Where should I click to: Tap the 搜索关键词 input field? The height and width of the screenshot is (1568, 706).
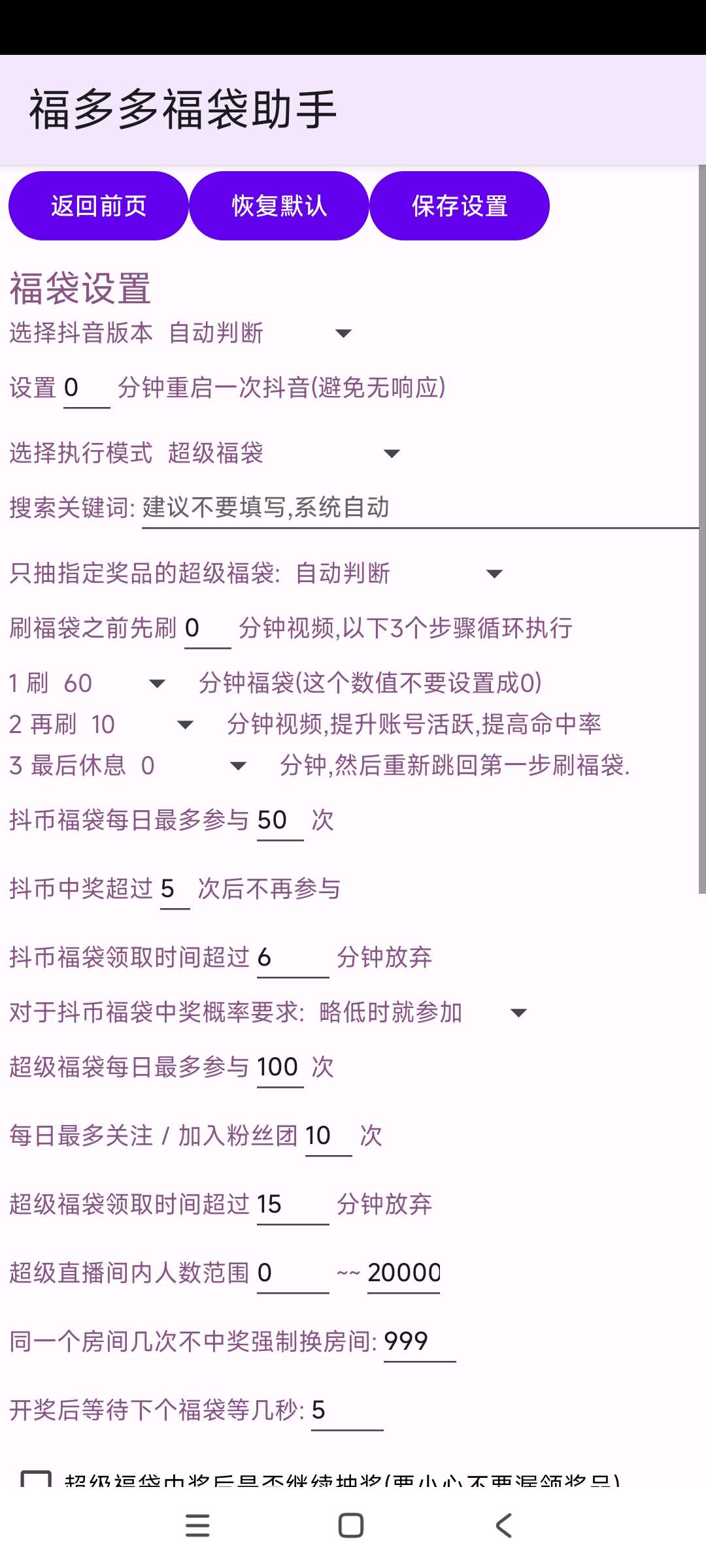pos(418,508)
